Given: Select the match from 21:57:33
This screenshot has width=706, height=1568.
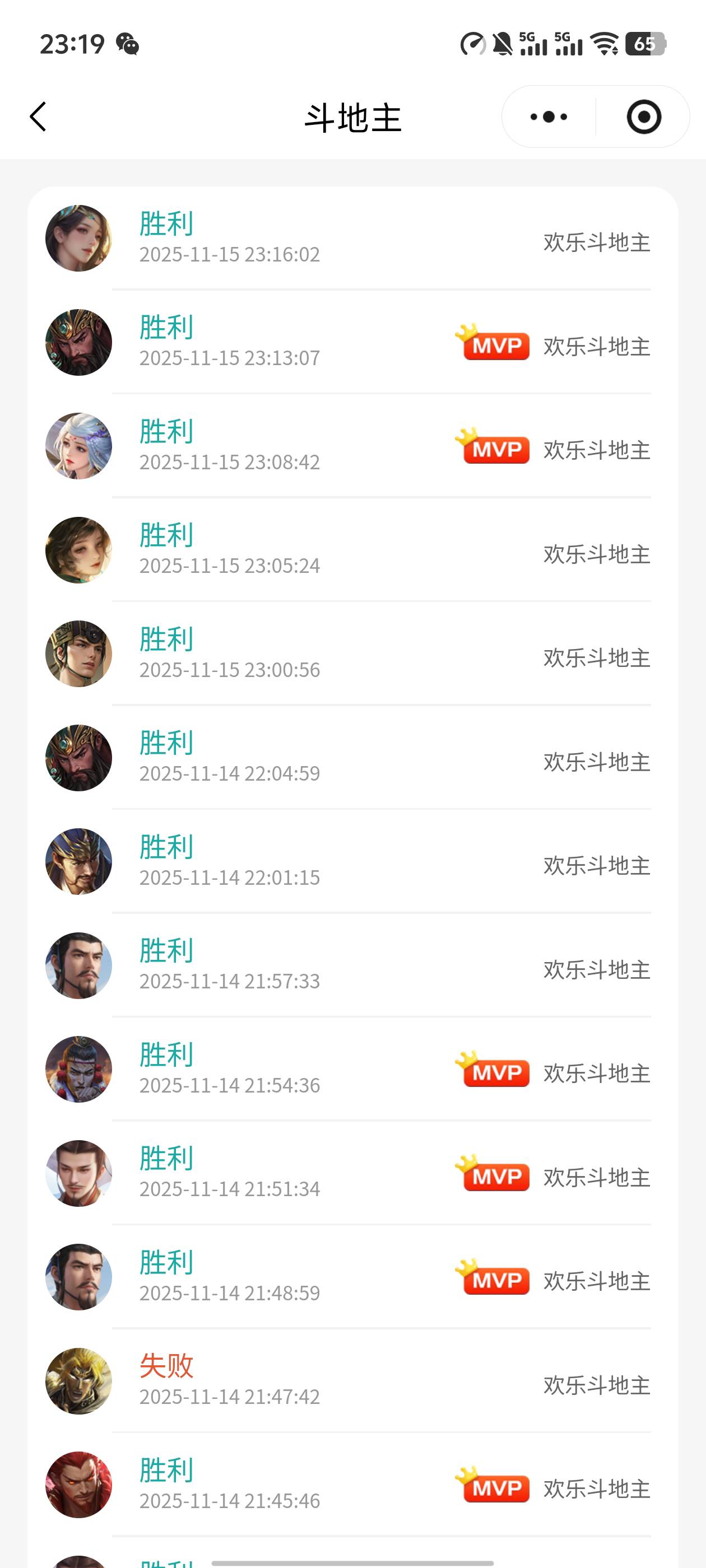Looking at the screenshot, I should (x=352, y=965).
